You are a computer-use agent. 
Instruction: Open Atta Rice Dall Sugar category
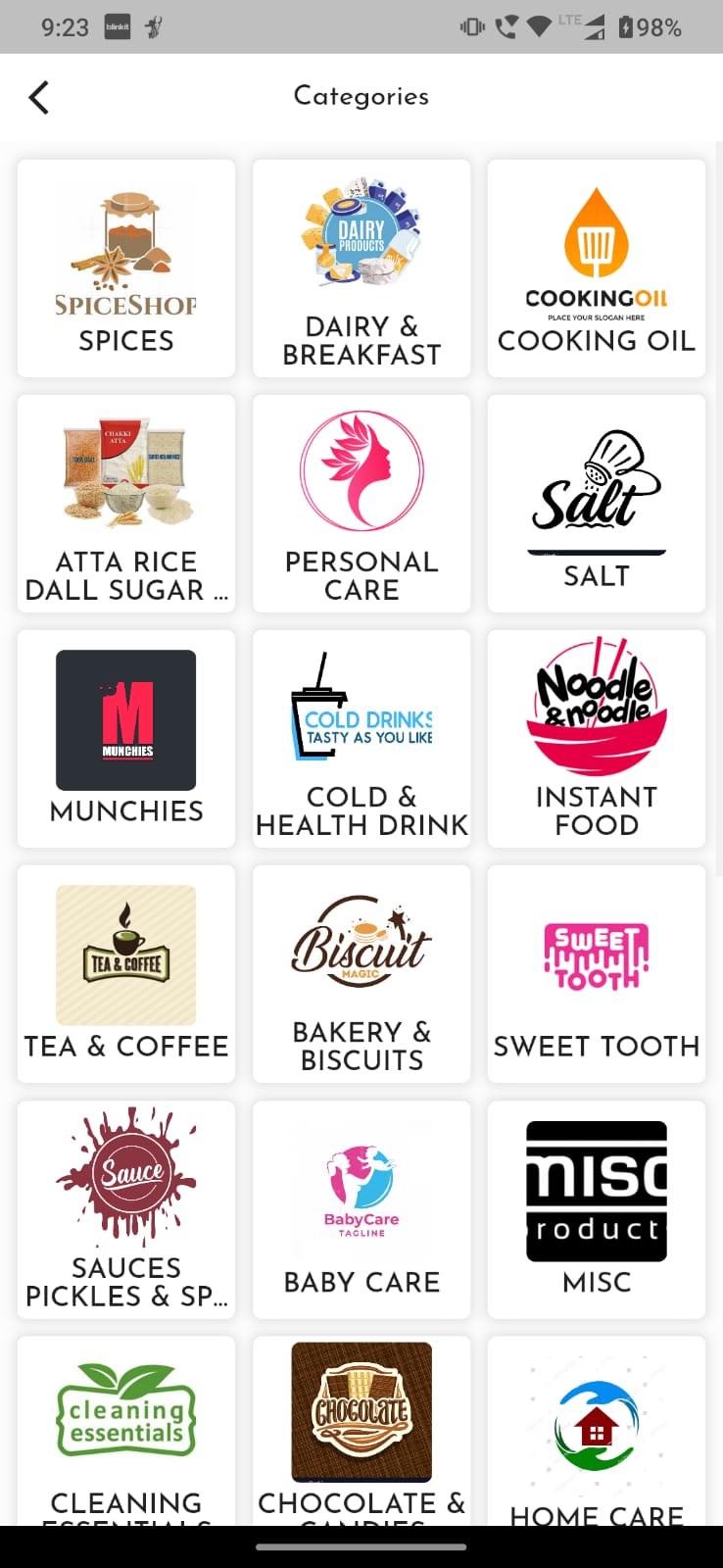(x=126, y=504)
